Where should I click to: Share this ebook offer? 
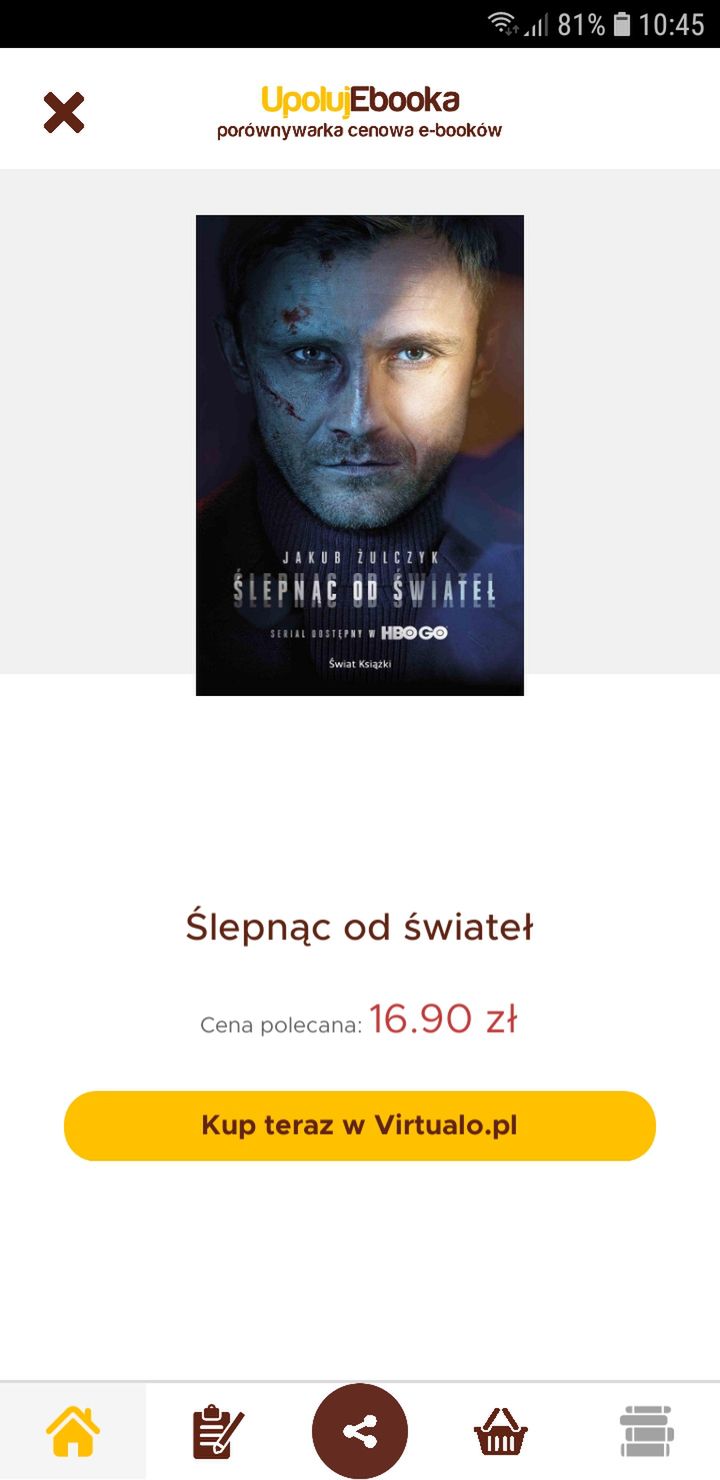pyautogui.click(x=360, y=1431)
